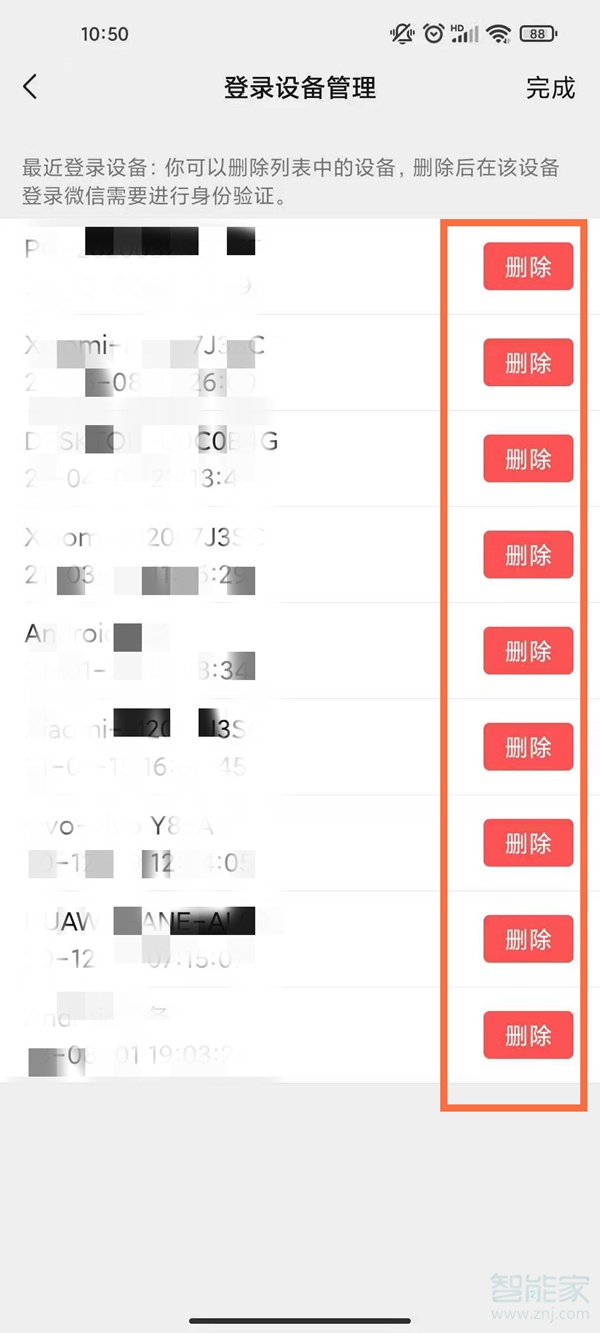Tap 完成 to finish editing devices

pos(550,88)
